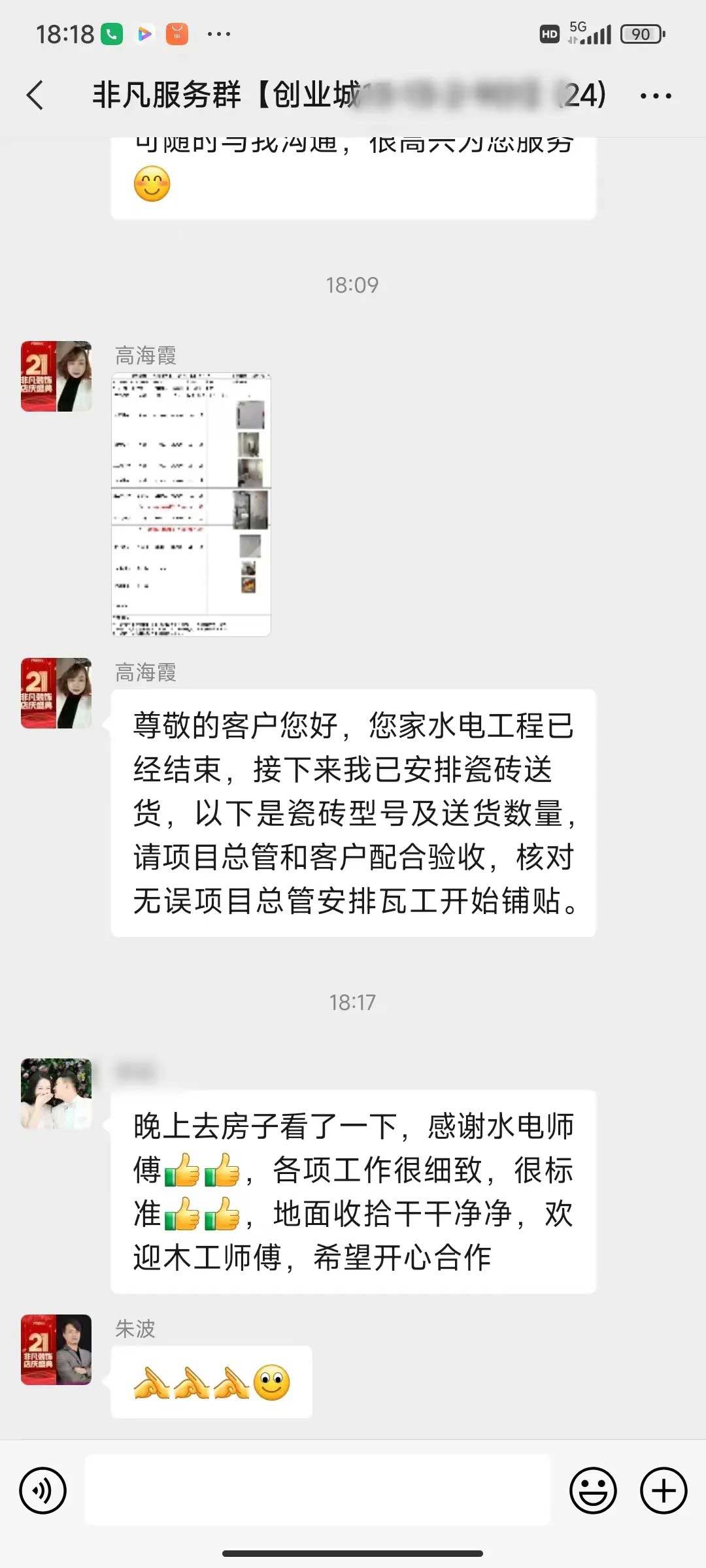Tap 朱波's profile avatar
The image size is (706, 1568).
coord(56,1349)
